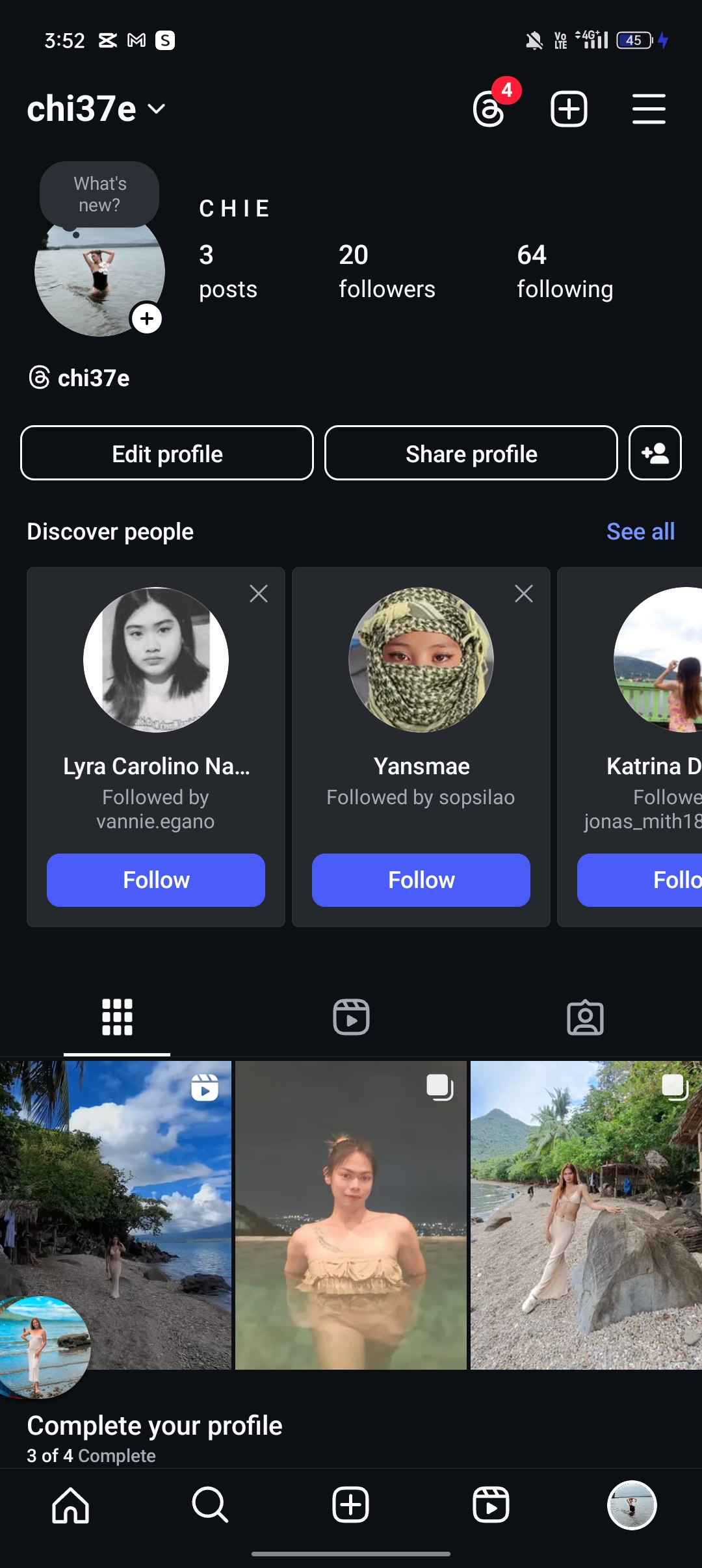The height and width of the screenshot is (1568, 702).
Task: Expand the chi37e account switcher
Action: click(x=96, y=109)
